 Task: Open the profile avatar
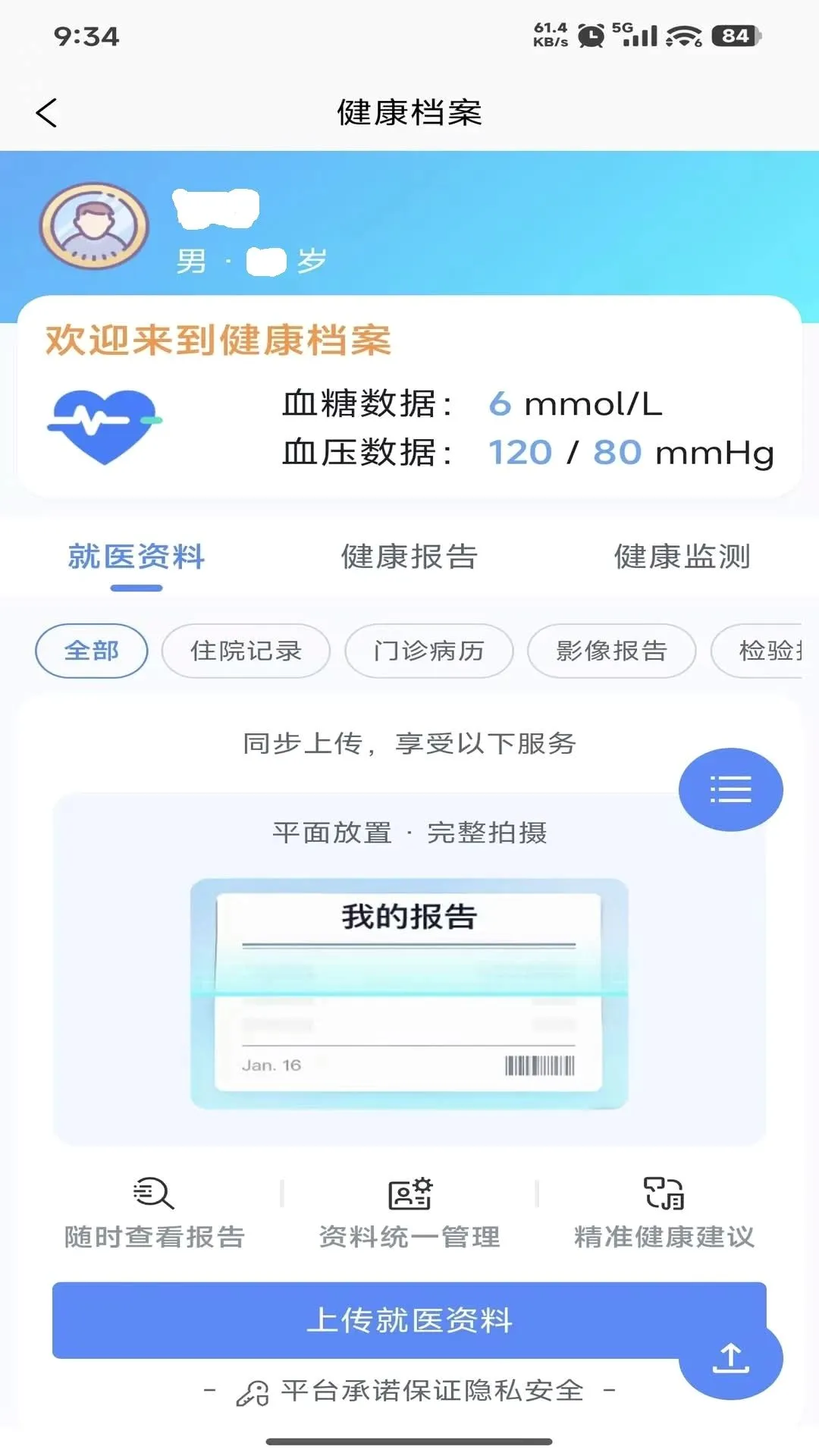click(94, 226)
